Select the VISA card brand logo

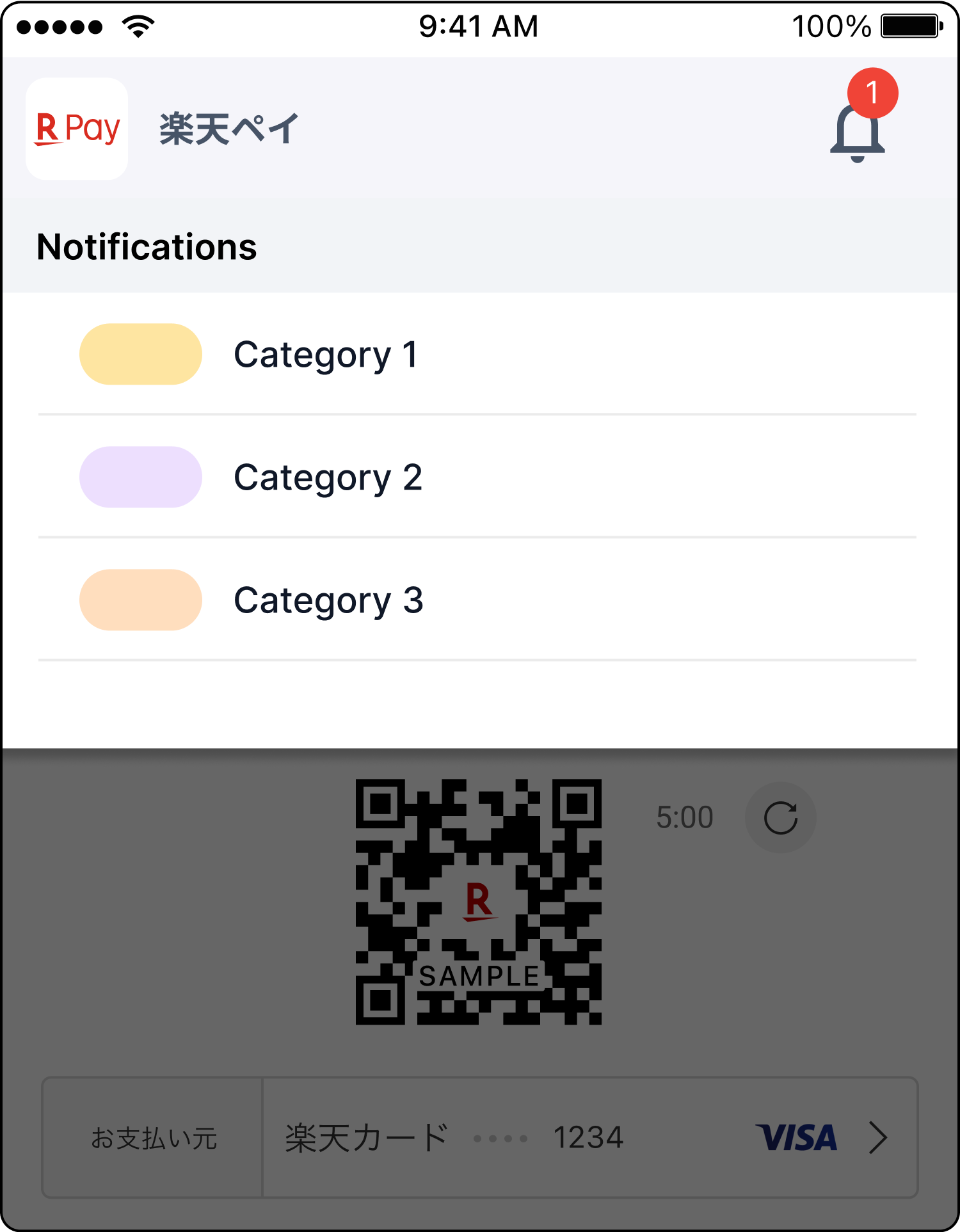click(796, 1137)
